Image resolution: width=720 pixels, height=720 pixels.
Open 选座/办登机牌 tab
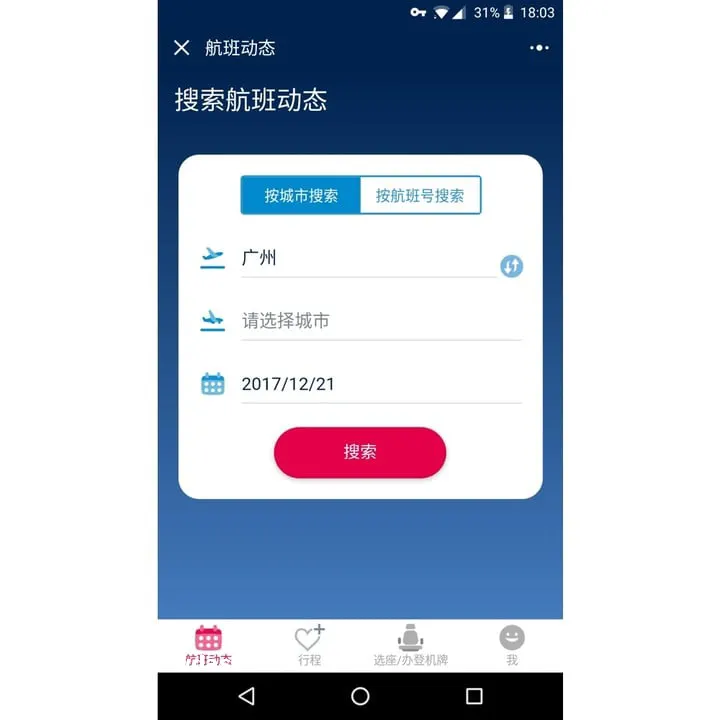click(410, 646)
